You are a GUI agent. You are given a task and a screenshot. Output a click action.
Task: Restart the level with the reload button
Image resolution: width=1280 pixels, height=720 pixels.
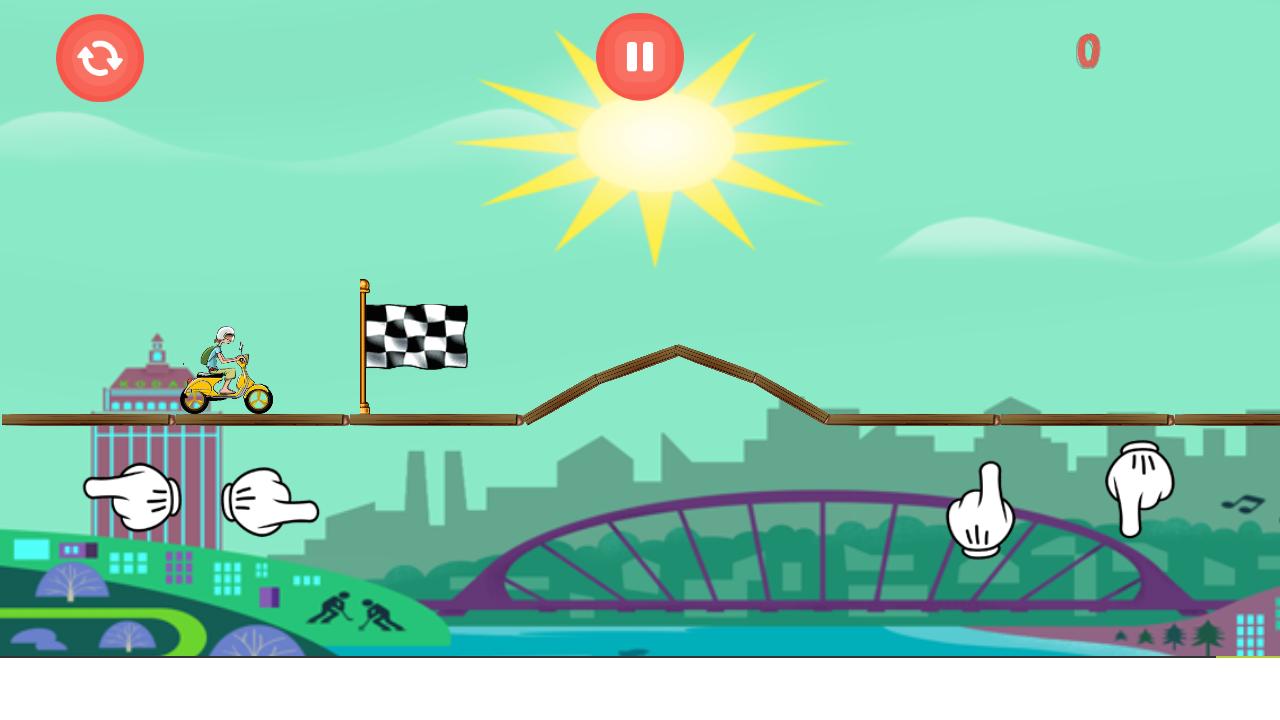coord(100,58)
